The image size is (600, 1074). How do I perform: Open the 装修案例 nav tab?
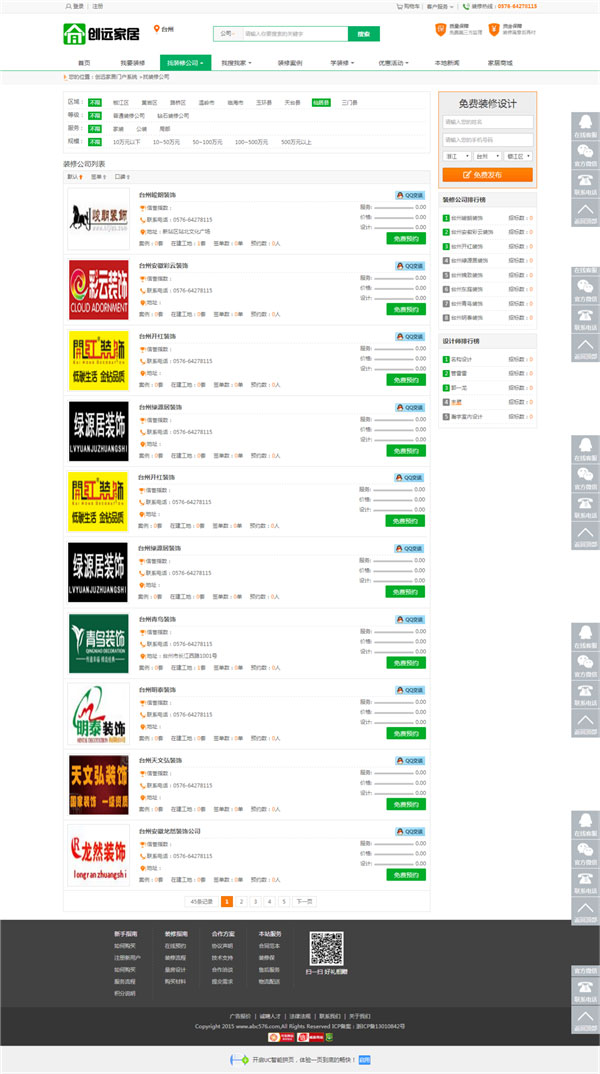click(290, 62)
